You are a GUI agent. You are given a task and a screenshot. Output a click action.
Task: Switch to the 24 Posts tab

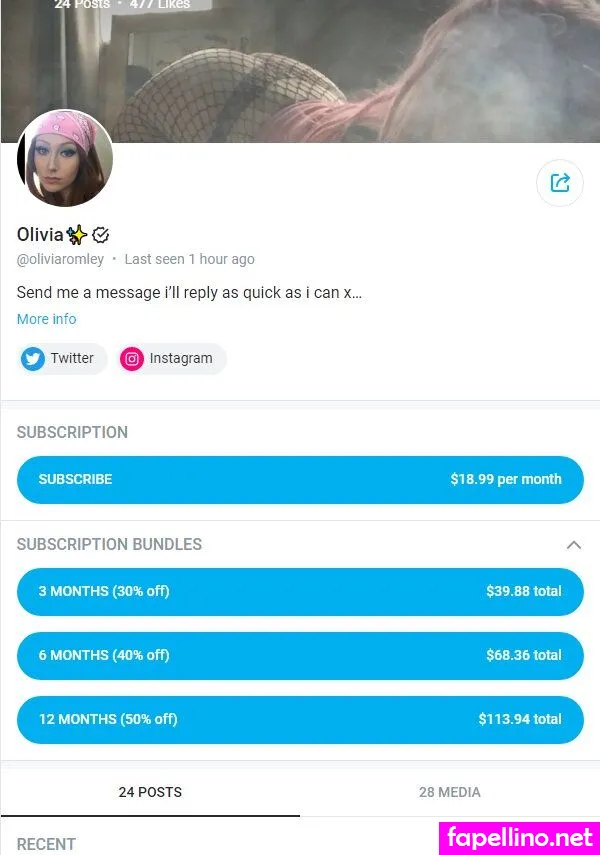pyautogui.click(x=150, y=791)
